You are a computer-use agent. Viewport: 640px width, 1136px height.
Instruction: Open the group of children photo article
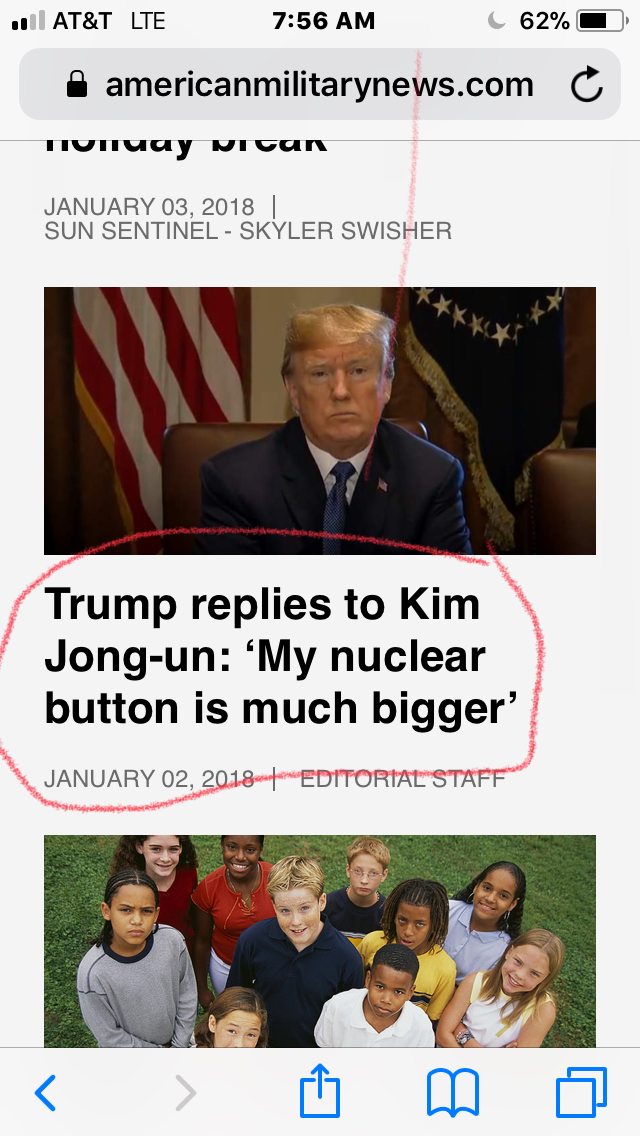point(319,940)
